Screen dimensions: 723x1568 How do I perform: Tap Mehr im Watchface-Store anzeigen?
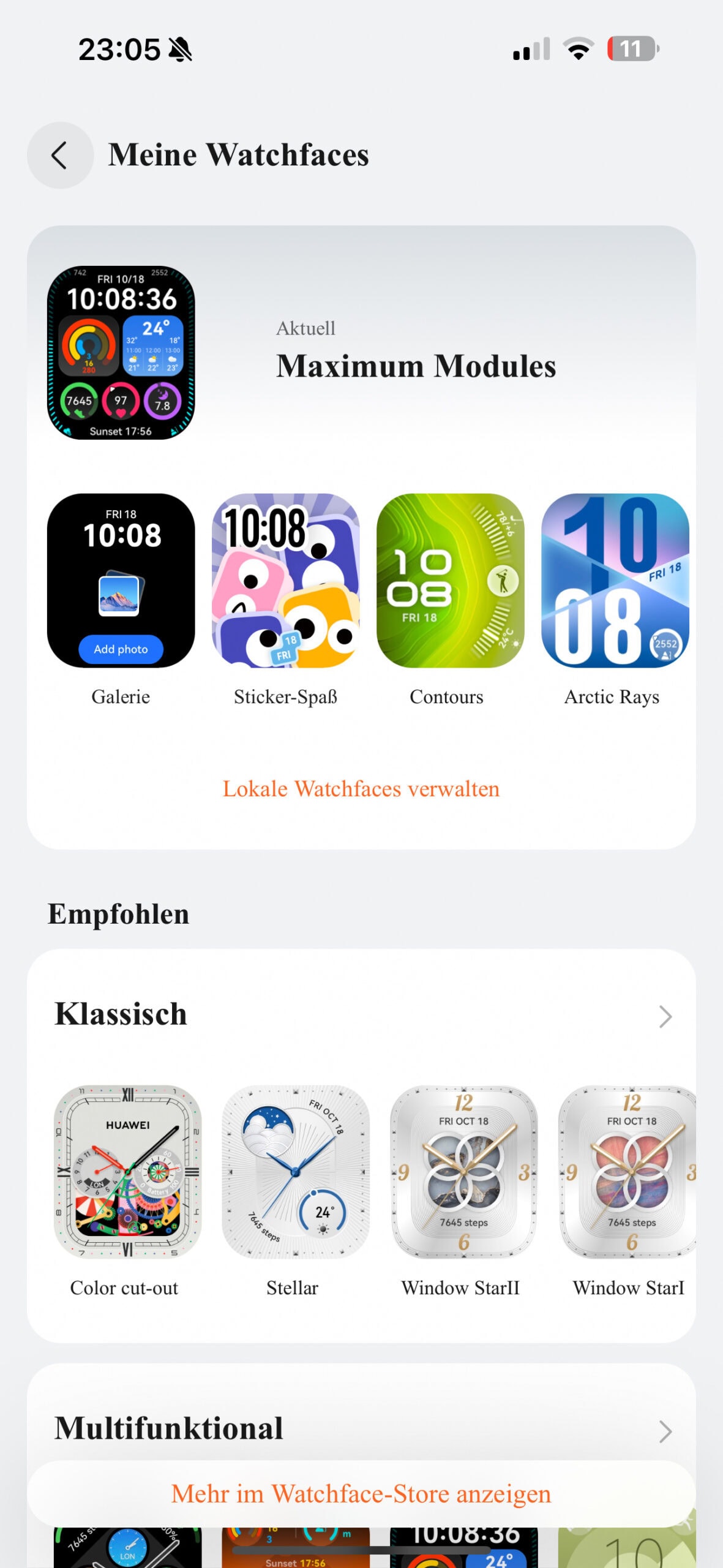pos(361,1494)
